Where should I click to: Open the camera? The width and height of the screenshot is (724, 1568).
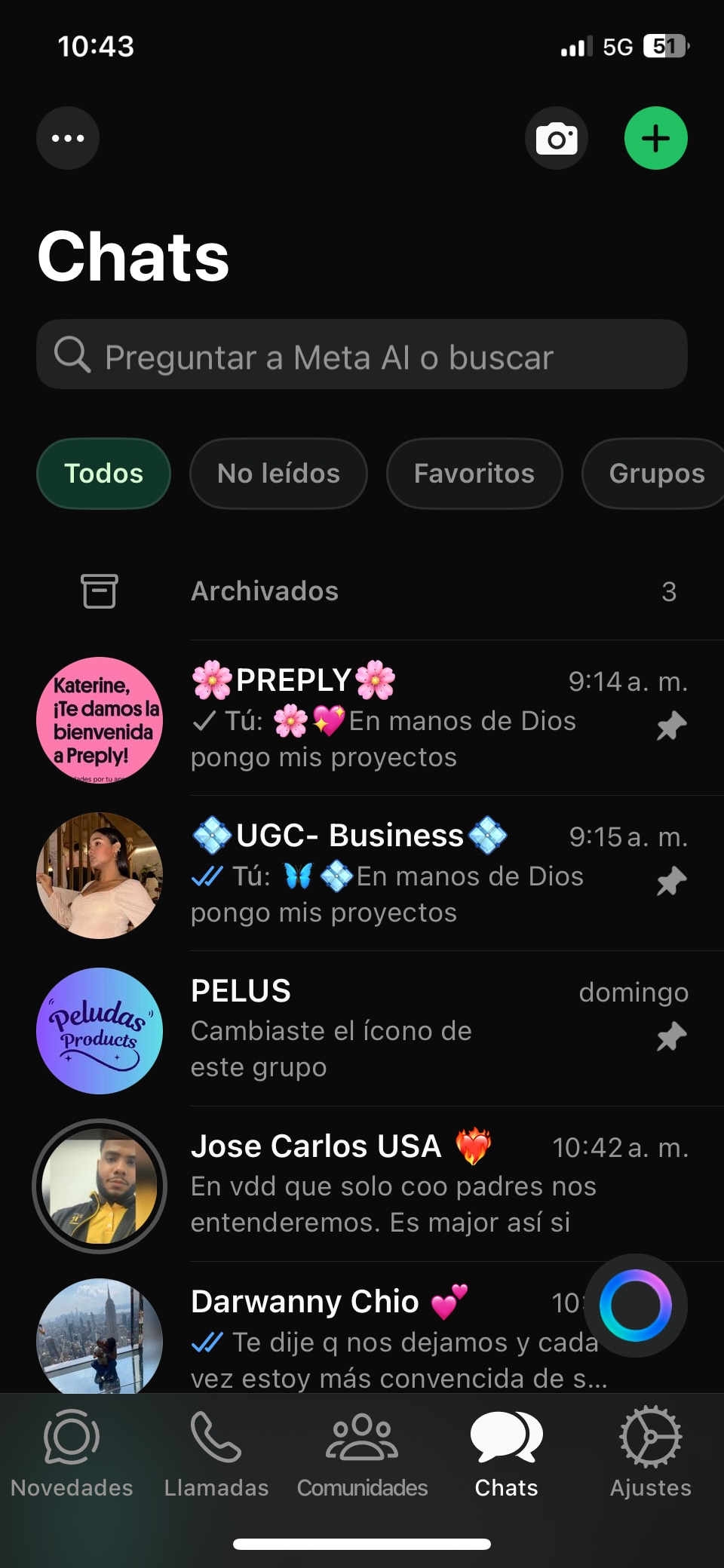tap(557, 138)
